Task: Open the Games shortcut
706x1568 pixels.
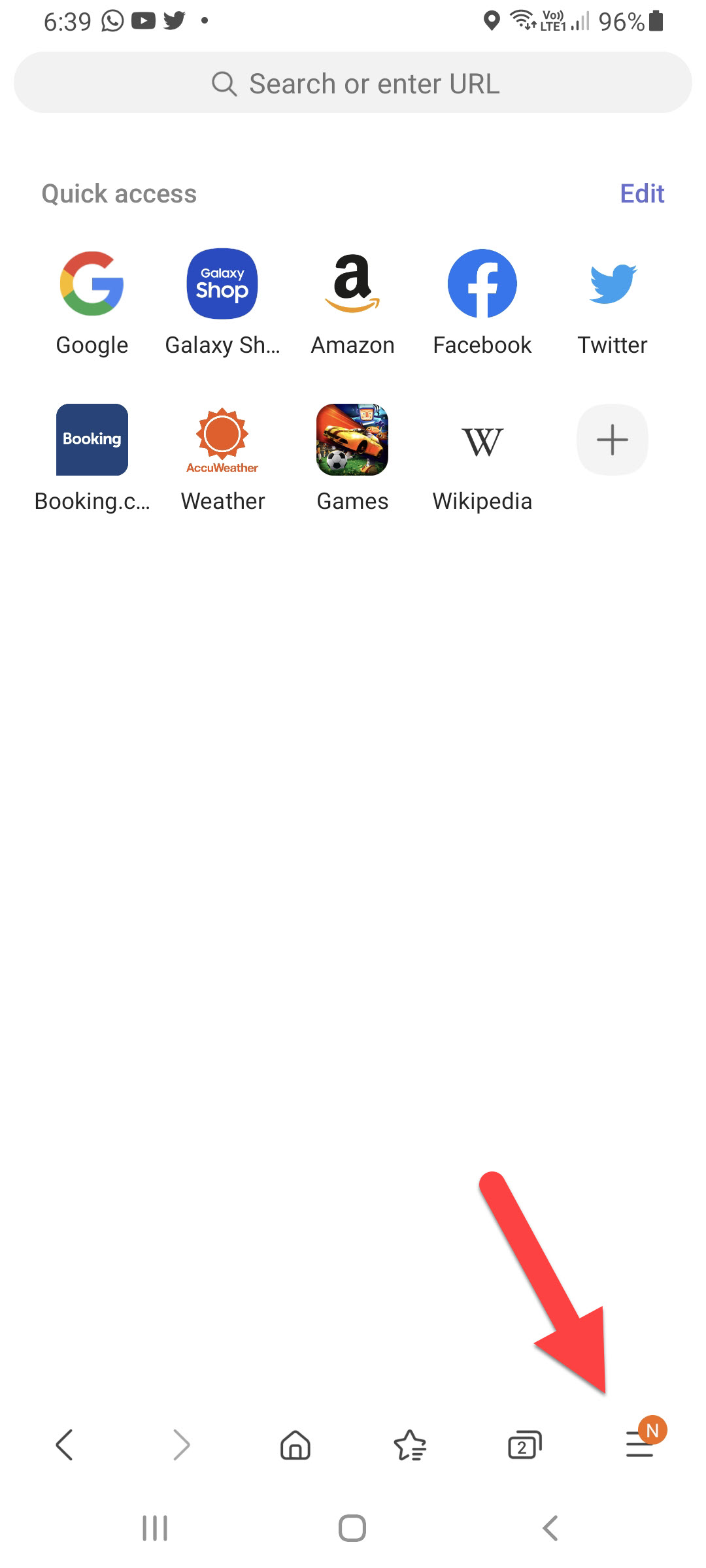Action: coord(352,440)
